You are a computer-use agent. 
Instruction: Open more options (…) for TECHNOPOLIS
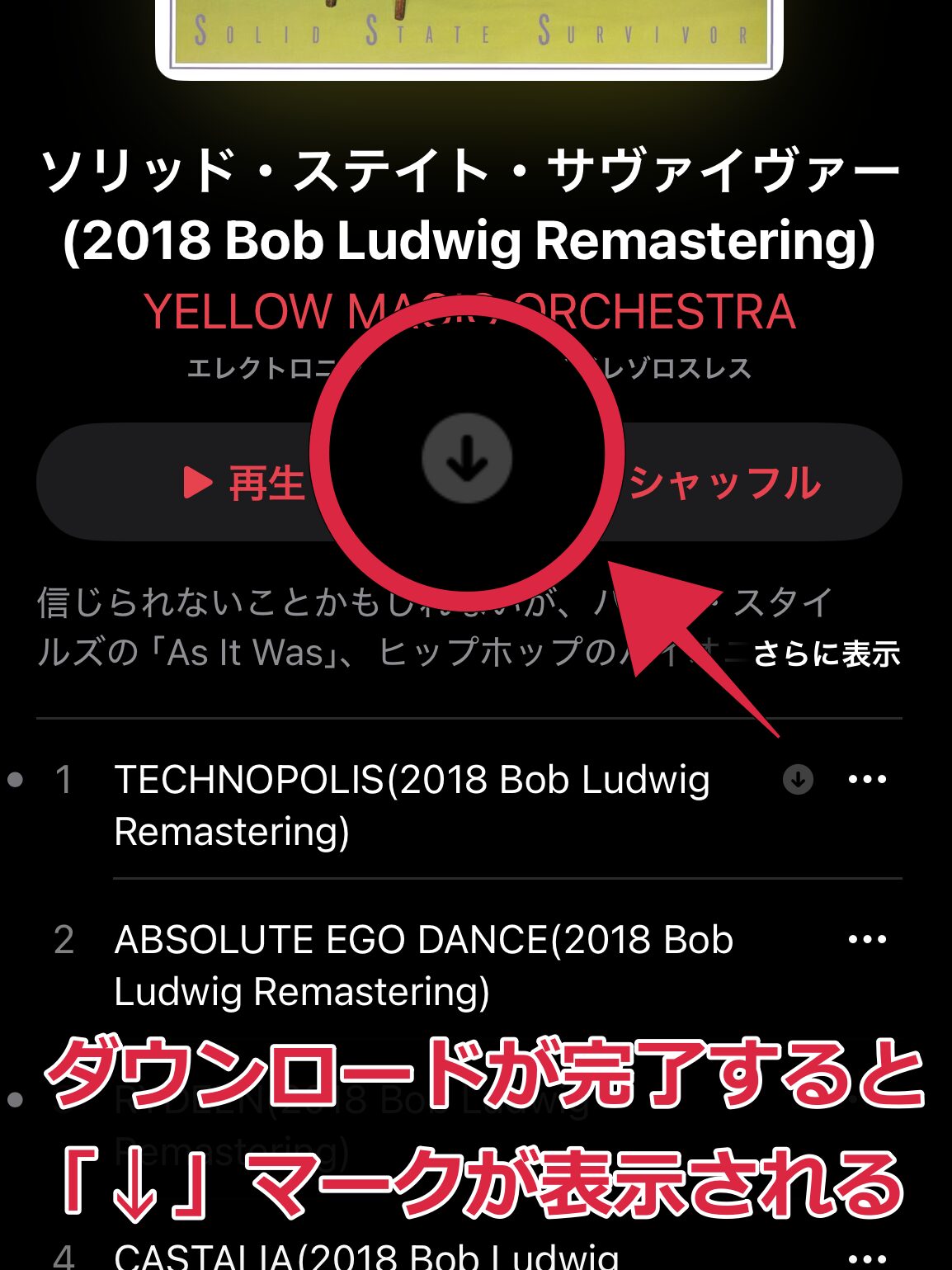(868, 781)
